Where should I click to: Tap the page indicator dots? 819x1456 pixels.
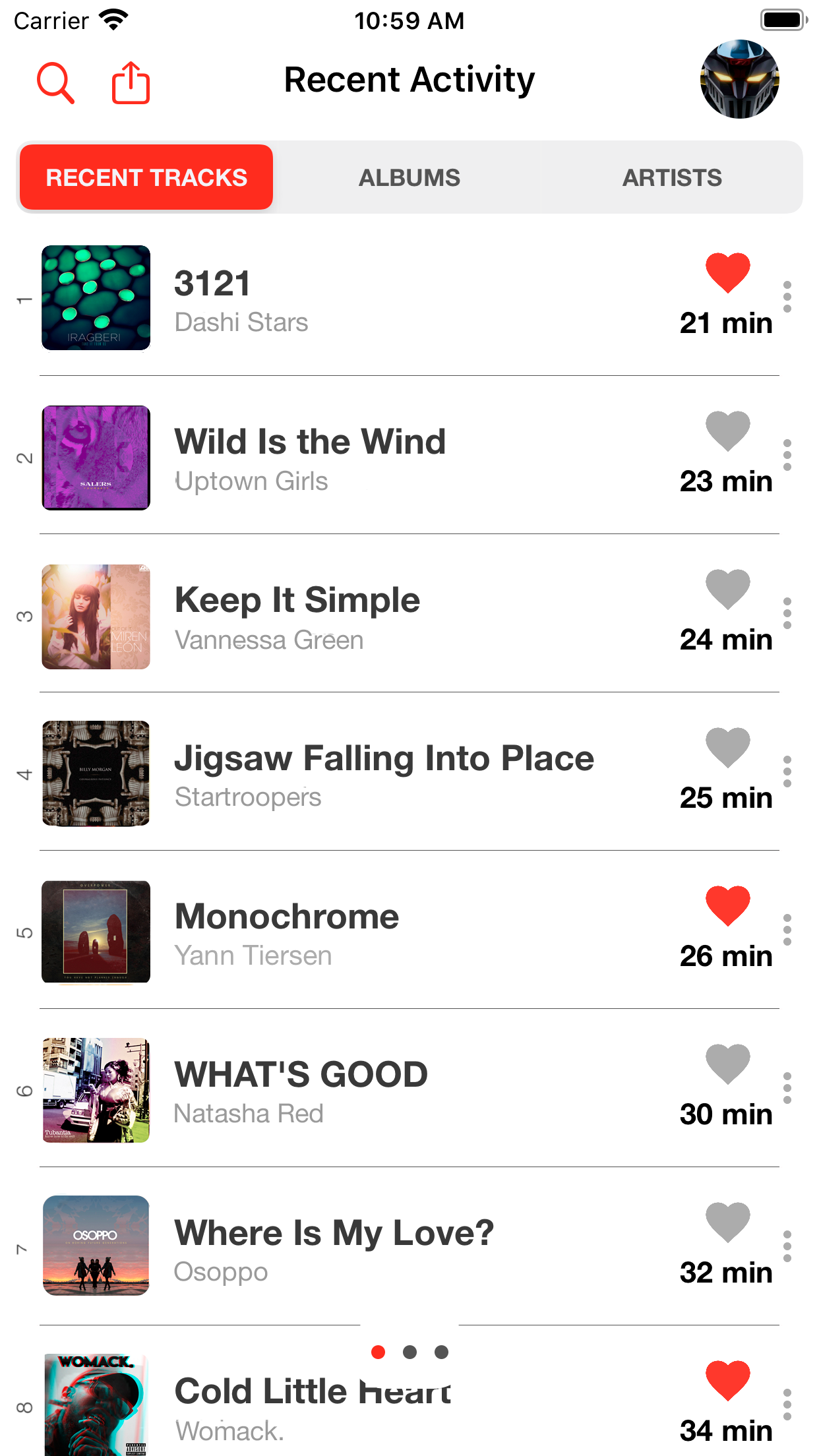coord(409,1352)
